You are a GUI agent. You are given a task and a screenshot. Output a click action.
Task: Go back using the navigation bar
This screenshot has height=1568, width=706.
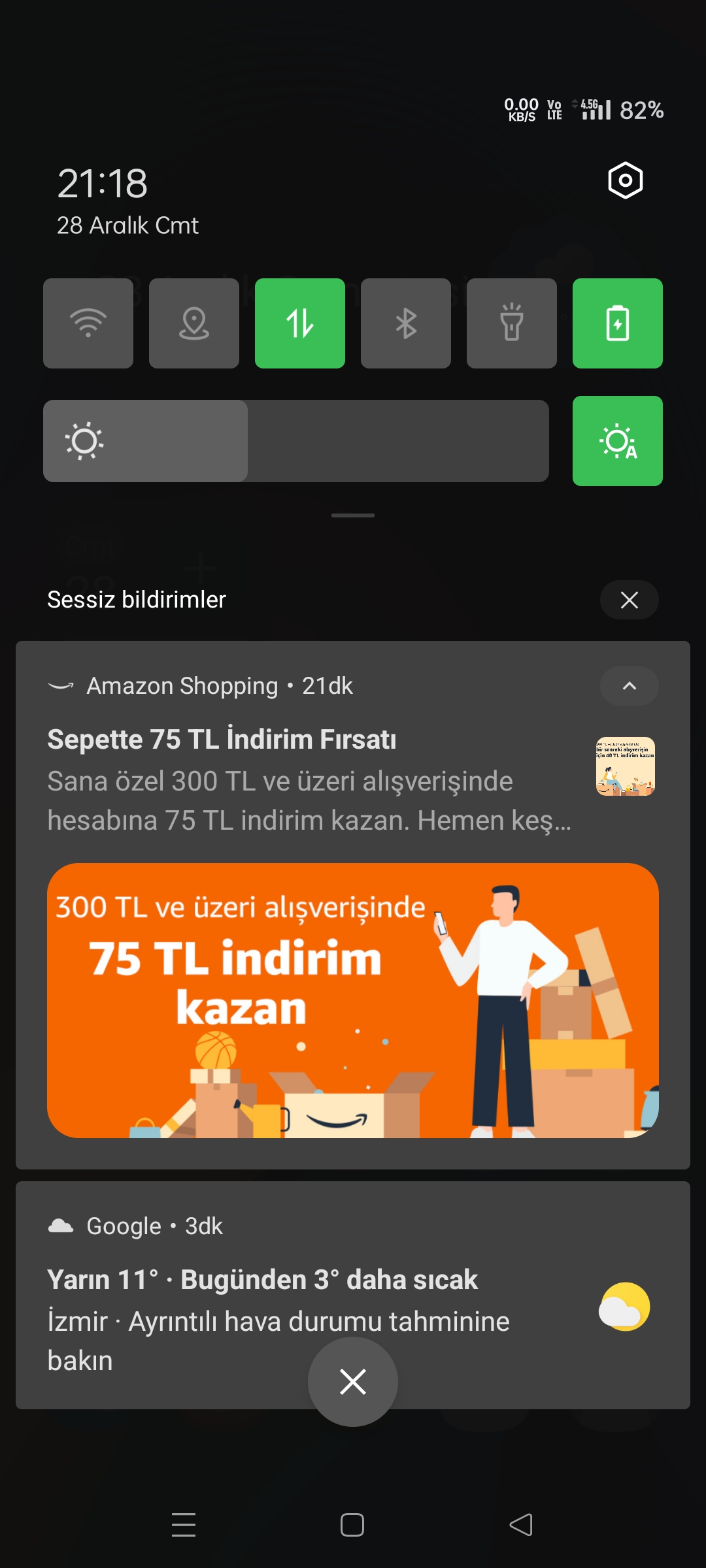coord(521,1525)
